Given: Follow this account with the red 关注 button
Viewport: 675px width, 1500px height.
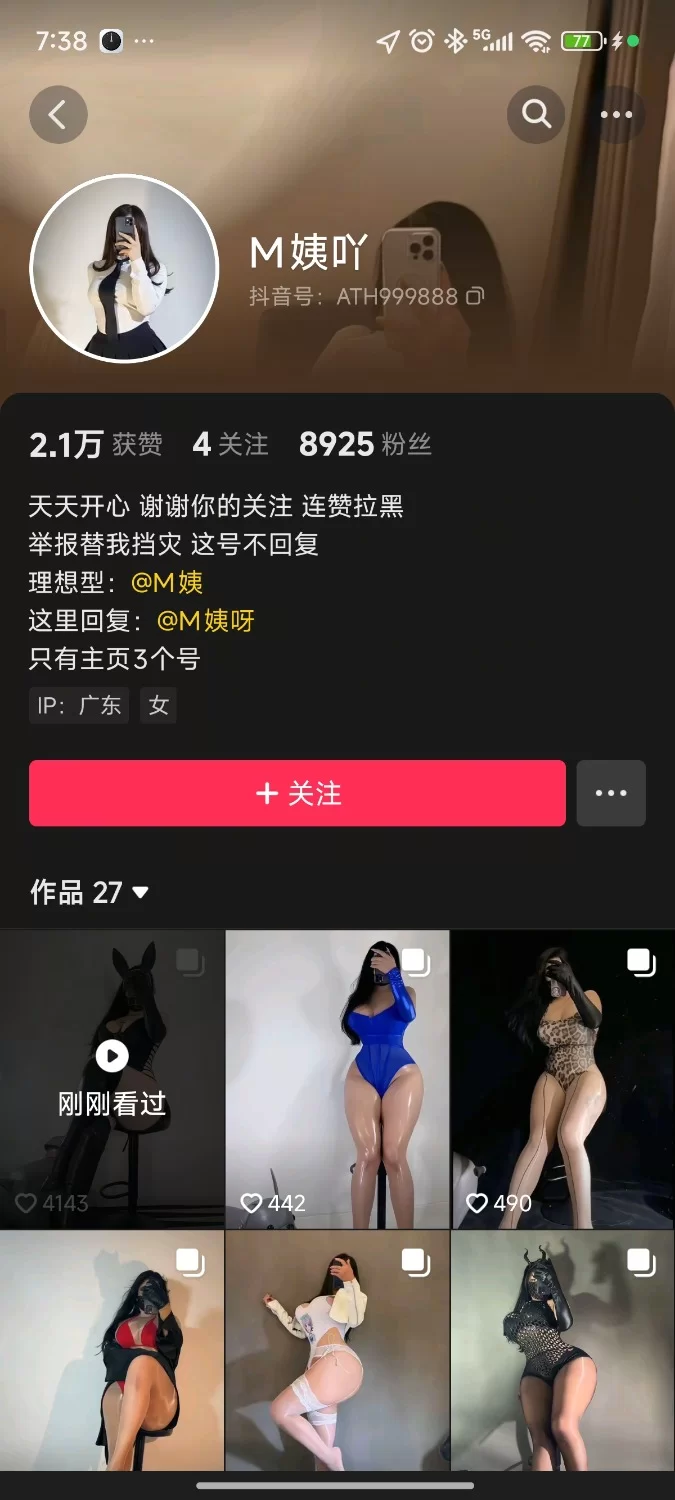Looking at the screenshot, I should (x=297, y=793).
